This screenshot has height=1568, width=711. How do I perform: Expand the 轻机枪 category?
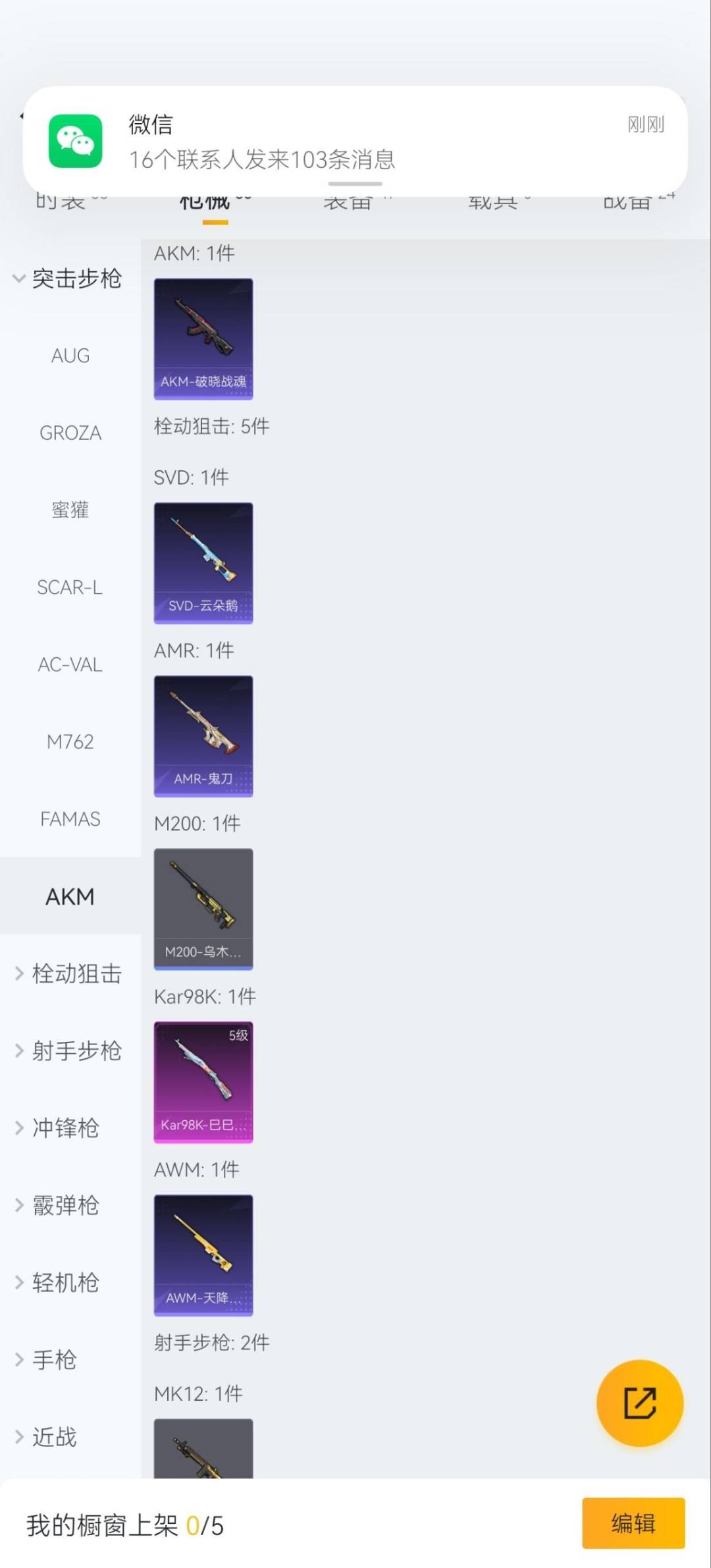59,1282
